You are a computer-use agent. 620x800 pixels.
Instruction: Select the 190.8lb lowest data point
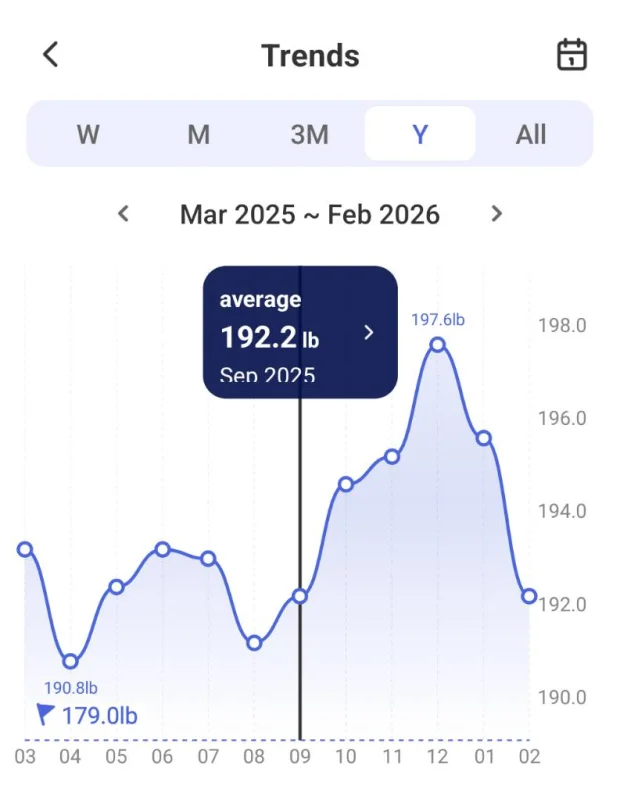tap(70, 662)
